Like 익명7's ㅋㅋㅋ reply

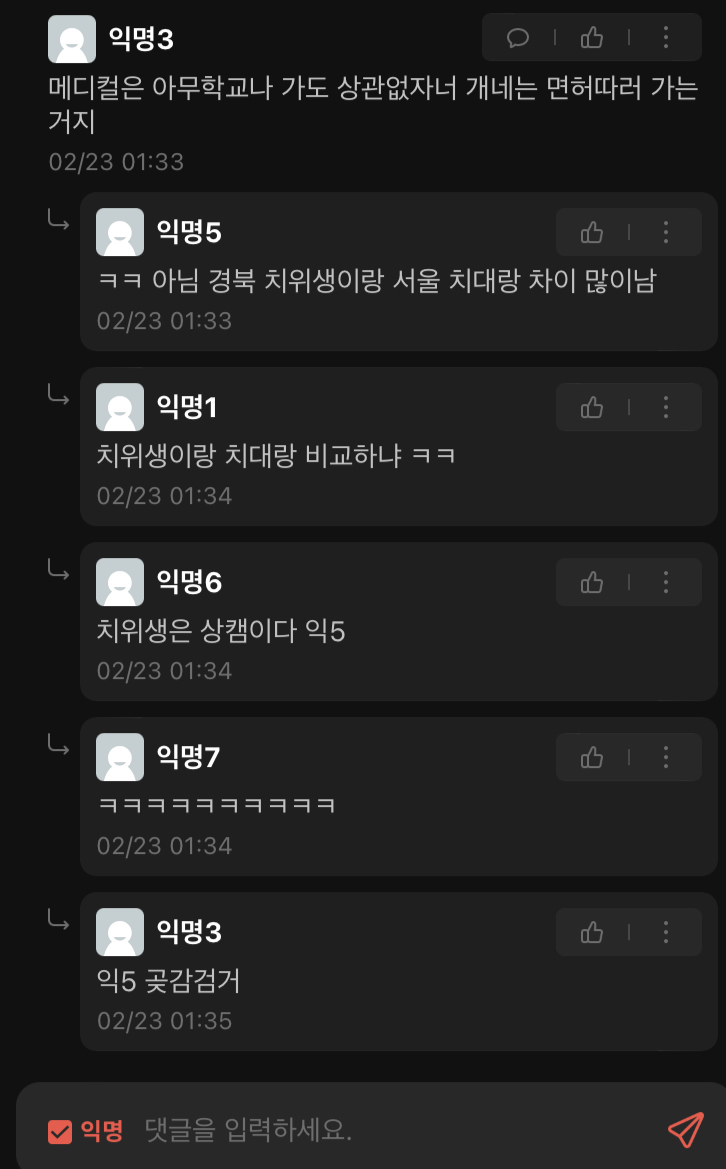[x=592, y=758]
